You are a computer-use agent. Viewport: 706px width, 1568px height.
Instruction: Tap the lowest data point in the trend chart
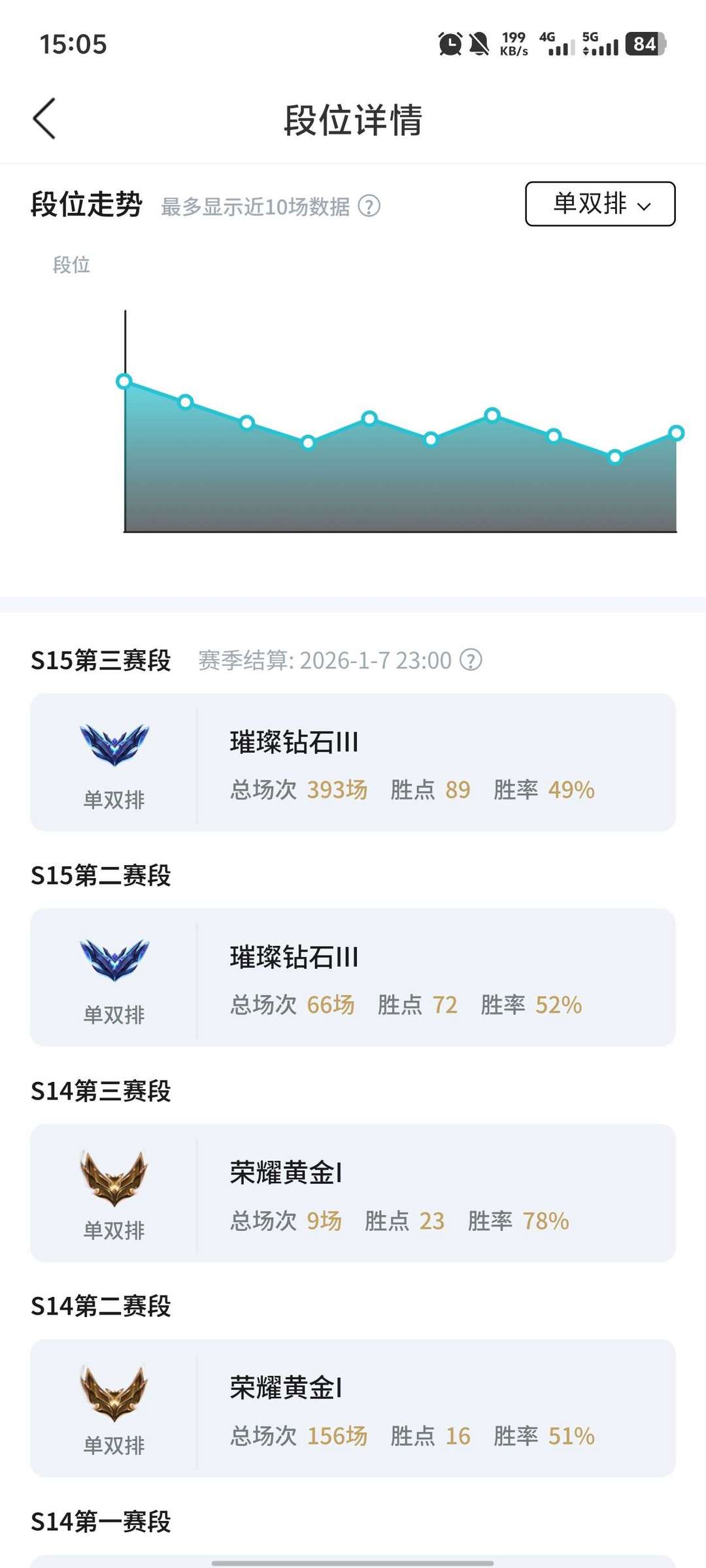click(x=614, y=457)
